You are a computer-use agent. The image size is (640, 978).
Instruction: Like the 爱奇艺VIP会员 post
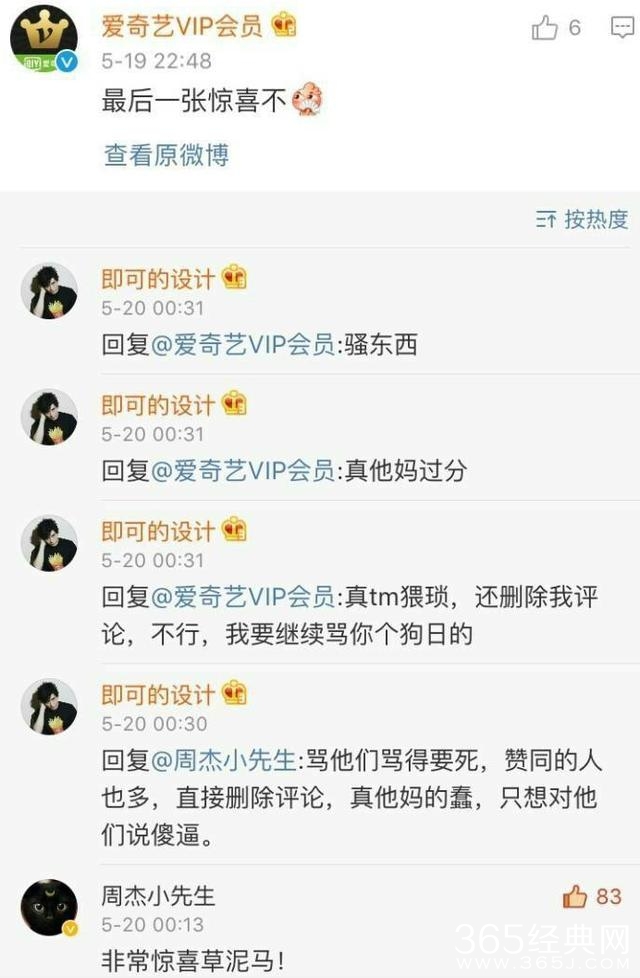(546, 28)
